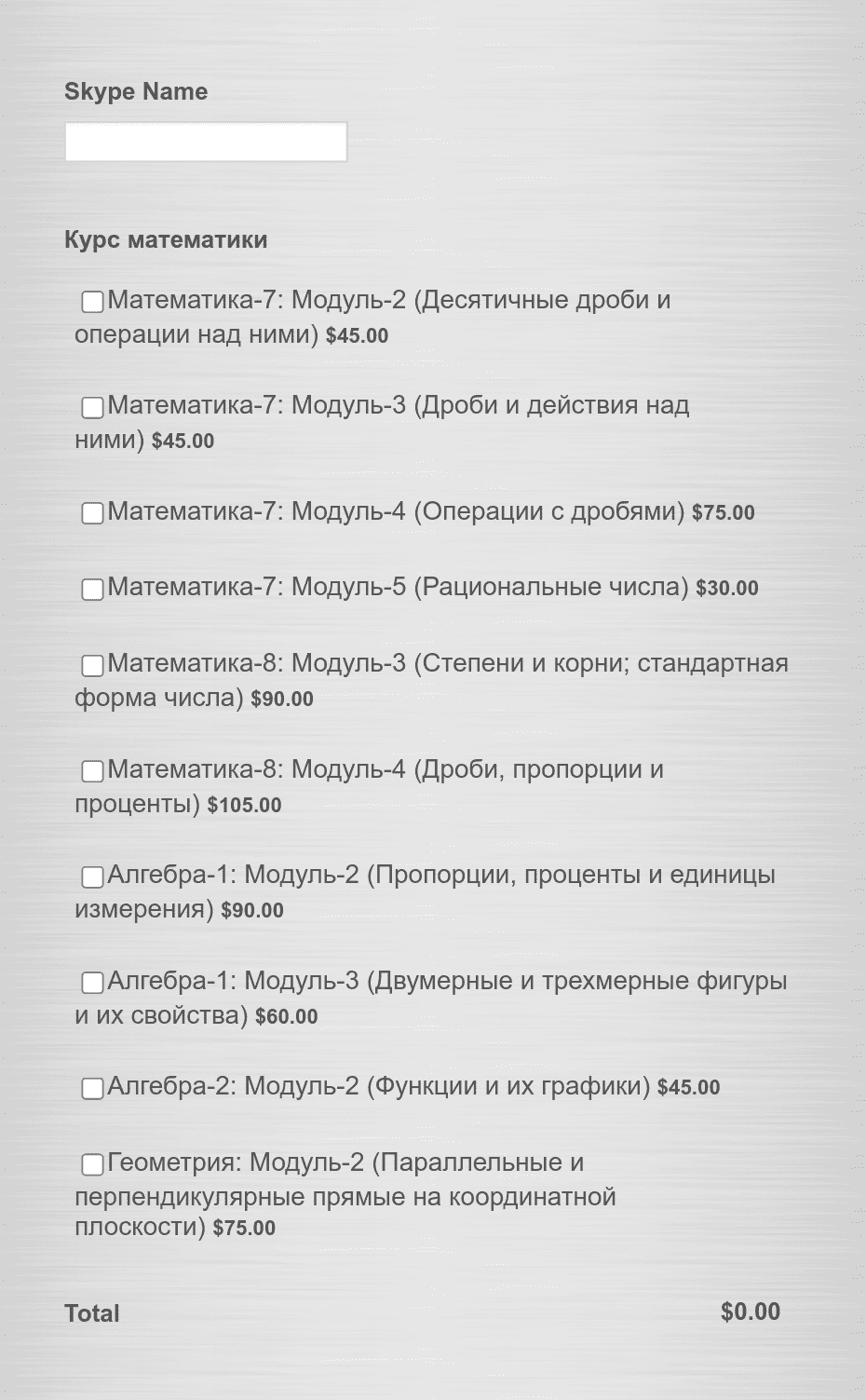The width and height of the screenshot is (866, 1400).
Task: Tap the Skype Name text field
Action: click(x=206, y=143)
